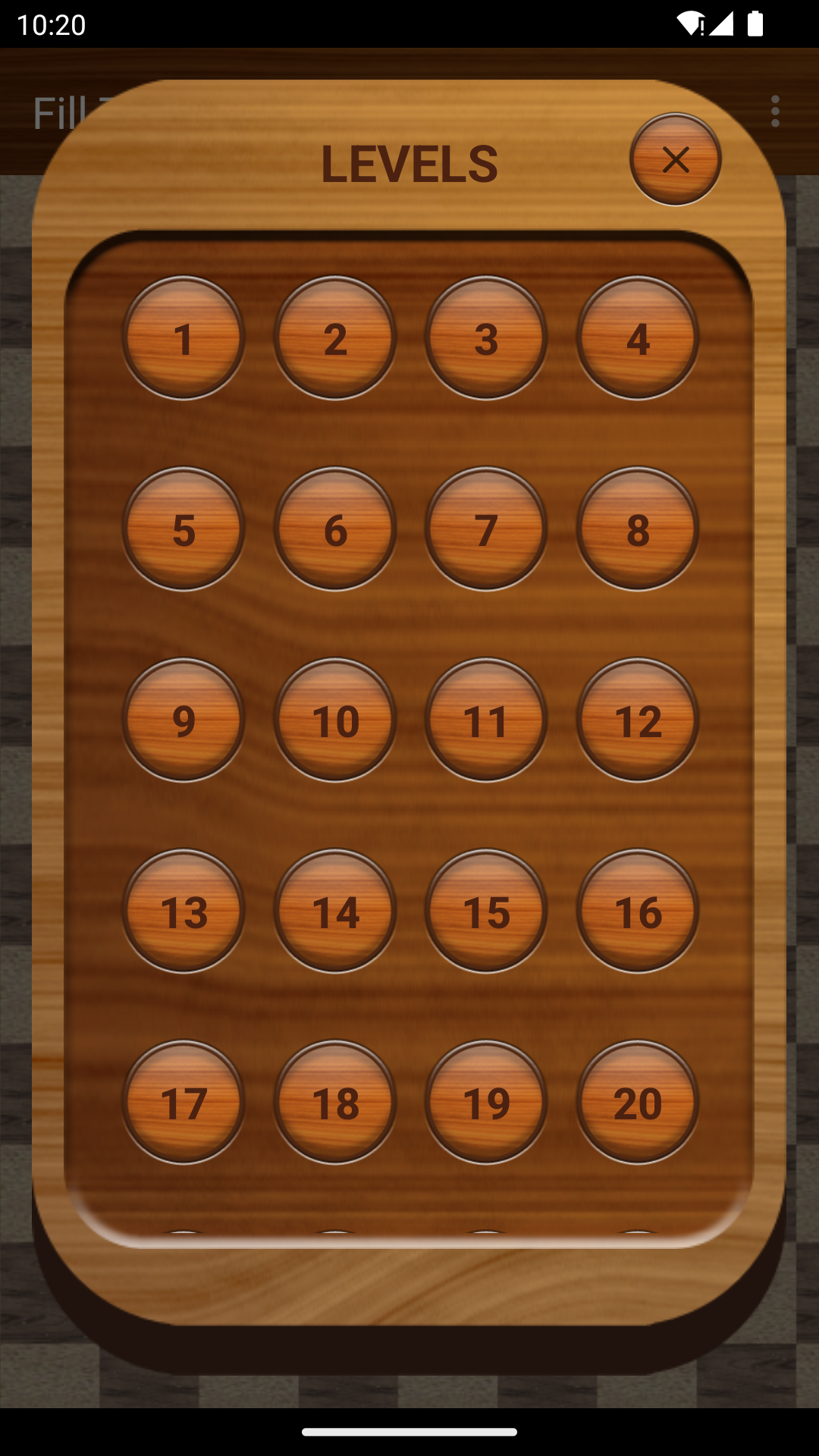Viewport: 819px width, 1456px height.
Task: Launch level 7
Action: tap(486, 529)
